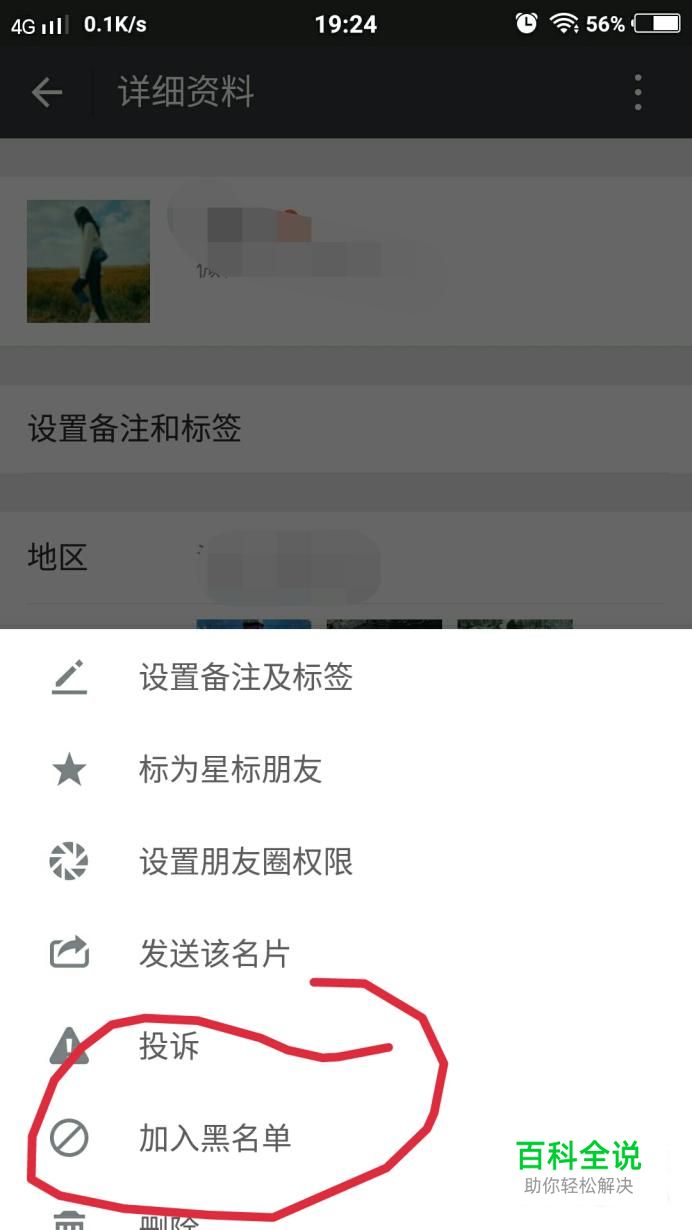
Task: Tap the 删除 option with the trash icon
Action: pos(346,1212)
